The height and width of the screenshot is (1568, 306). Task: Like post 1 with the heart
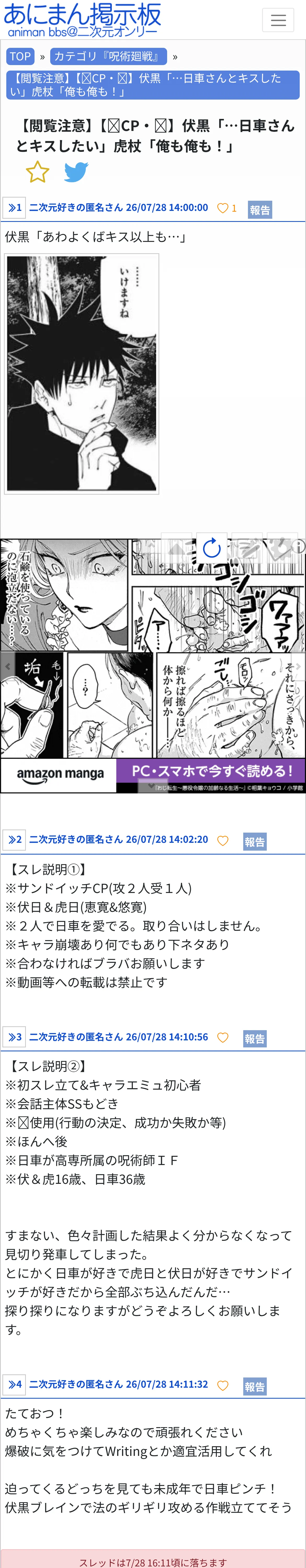[x=223, y=208]
